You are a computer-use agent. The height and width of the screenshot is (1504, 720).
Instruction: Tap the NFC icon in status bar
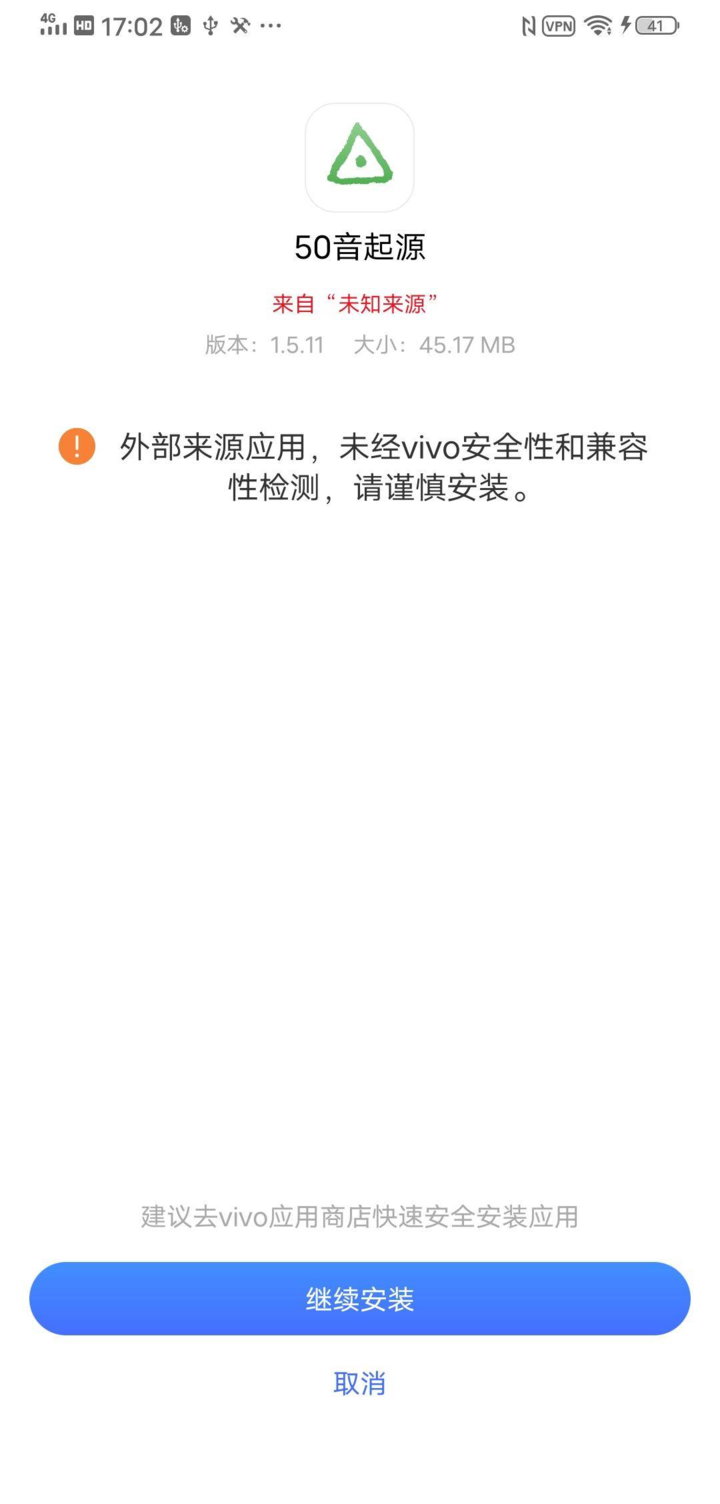coord(527,26)
